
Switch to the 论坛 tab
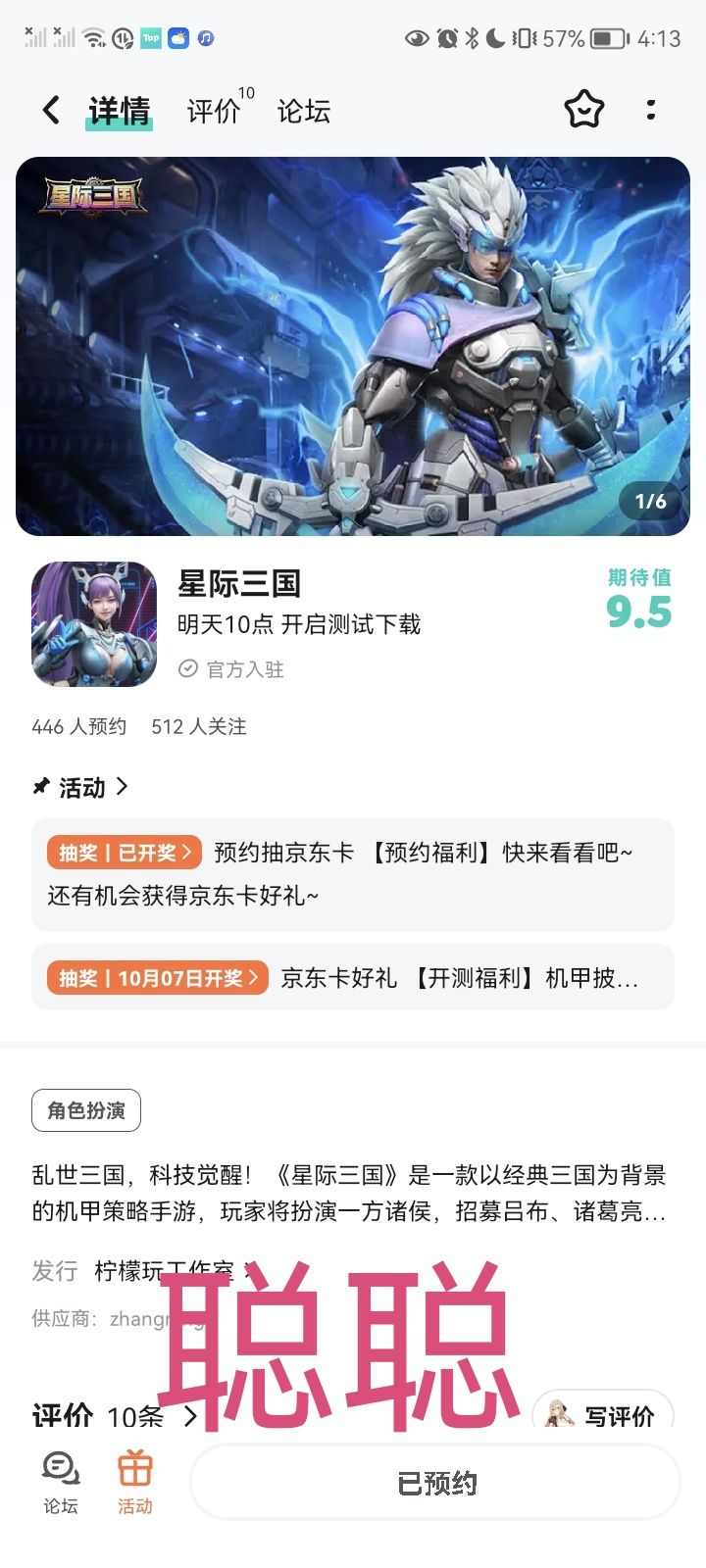[304, 110]
